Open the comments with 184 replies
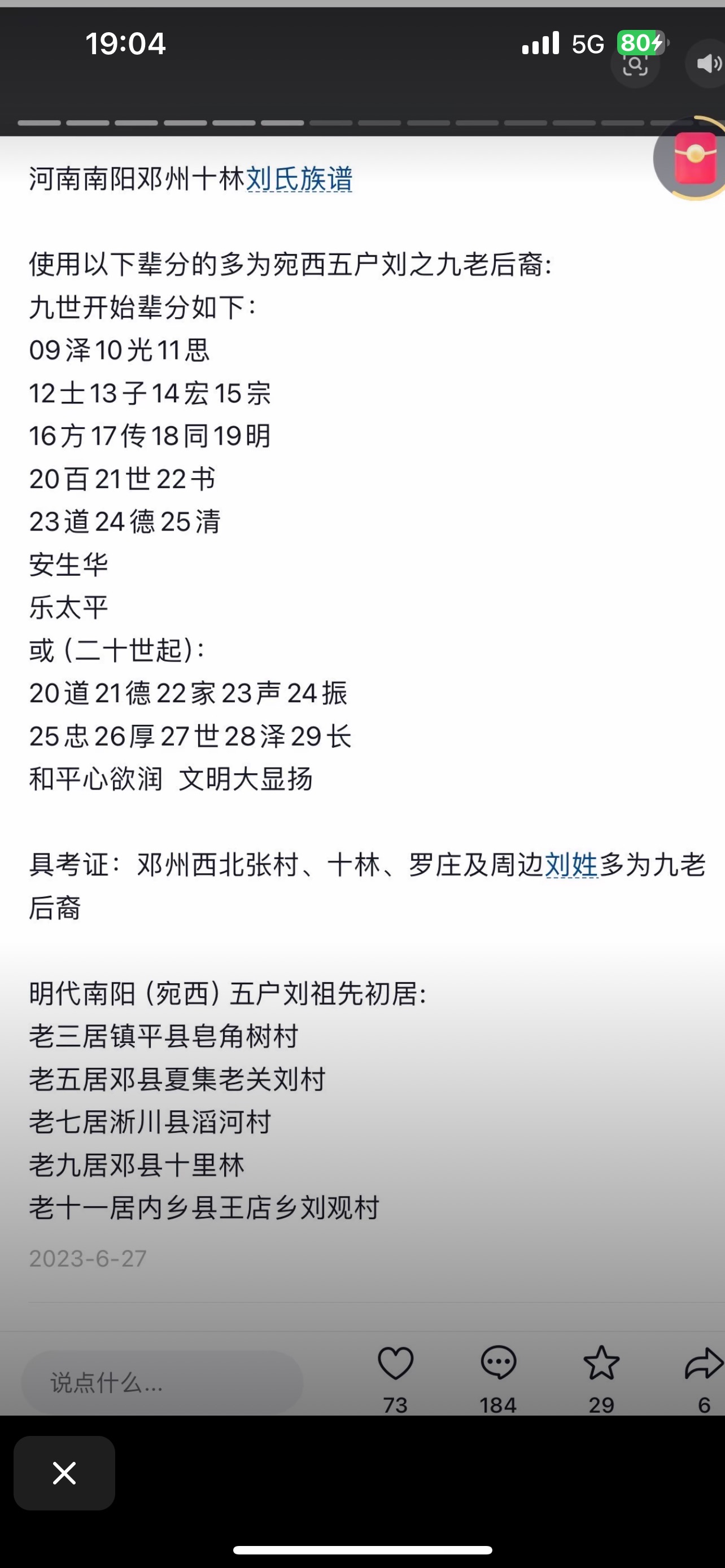This screenshot has height=1568, width=725. [498, 1364]
